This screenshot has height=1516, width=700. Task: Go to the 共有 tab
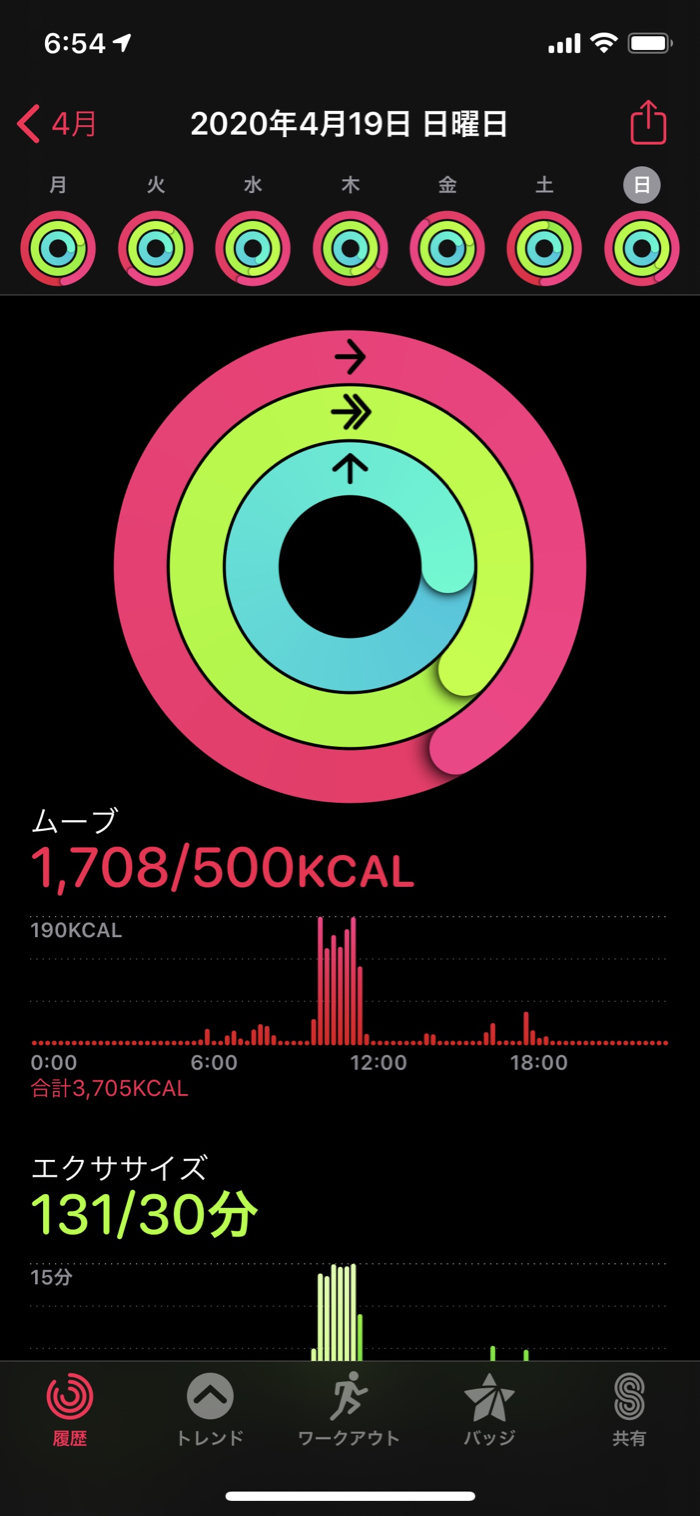(629, 1410)
